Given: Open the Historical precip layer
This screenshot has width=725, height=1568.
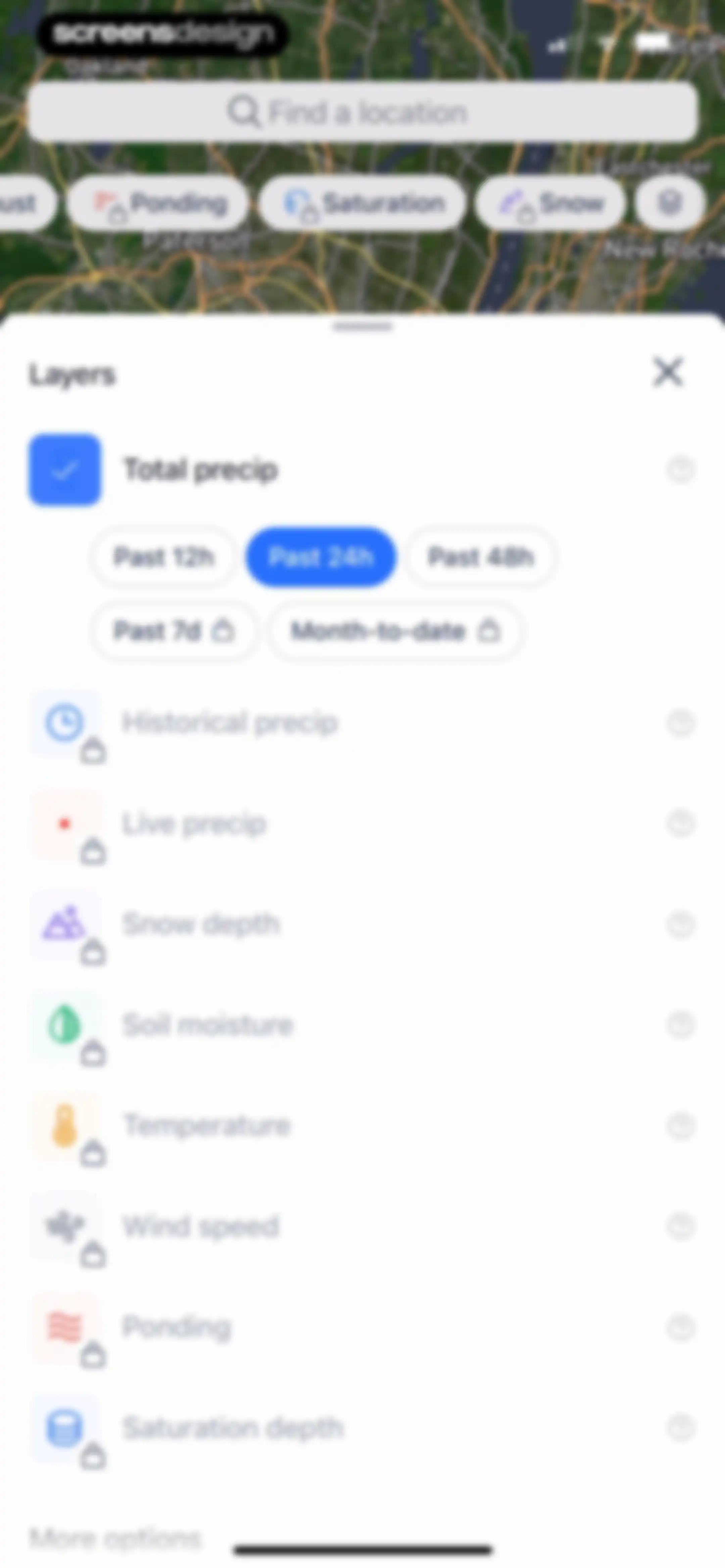Looking at the screenshot, I should (362, 723).
